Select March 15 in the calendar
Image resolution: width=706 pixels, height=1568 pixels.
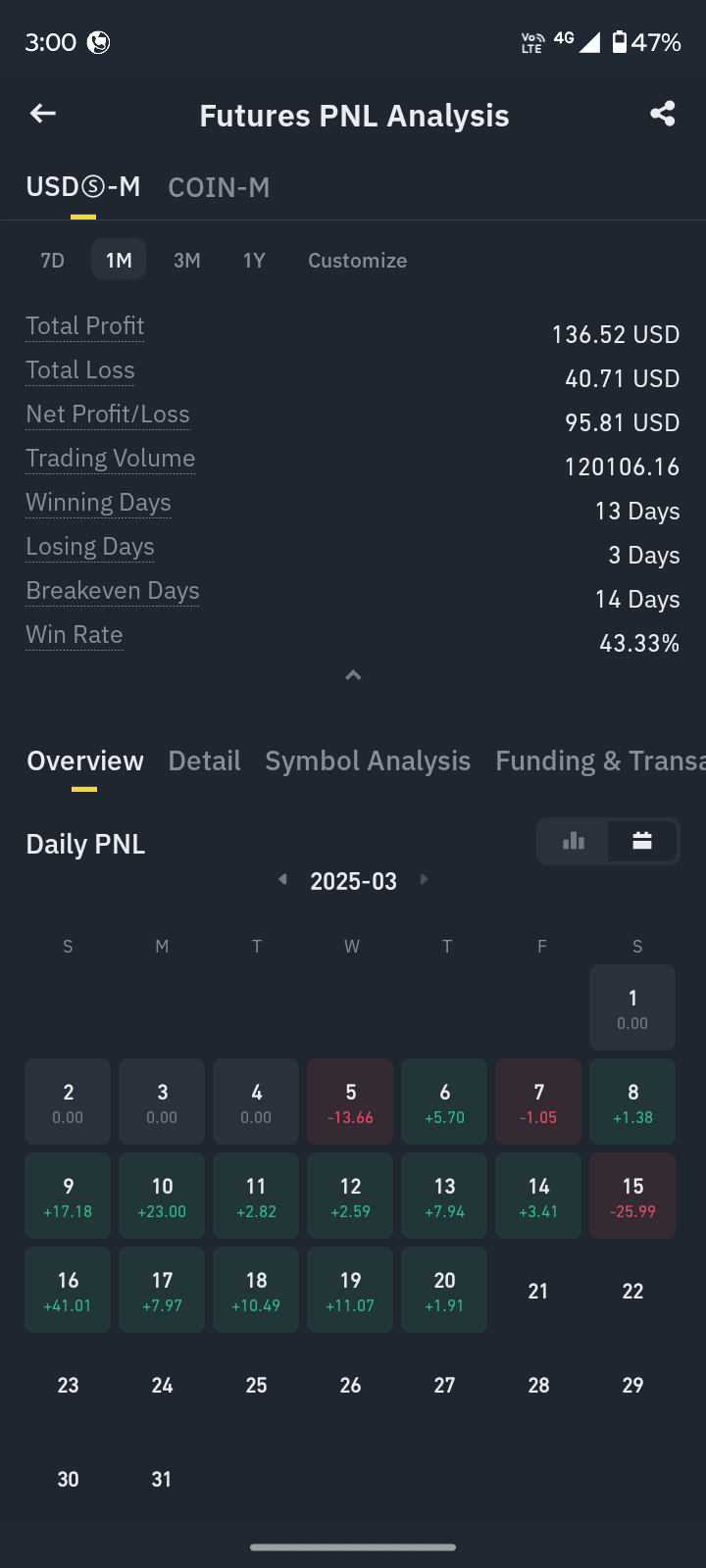coord(632,1196)
